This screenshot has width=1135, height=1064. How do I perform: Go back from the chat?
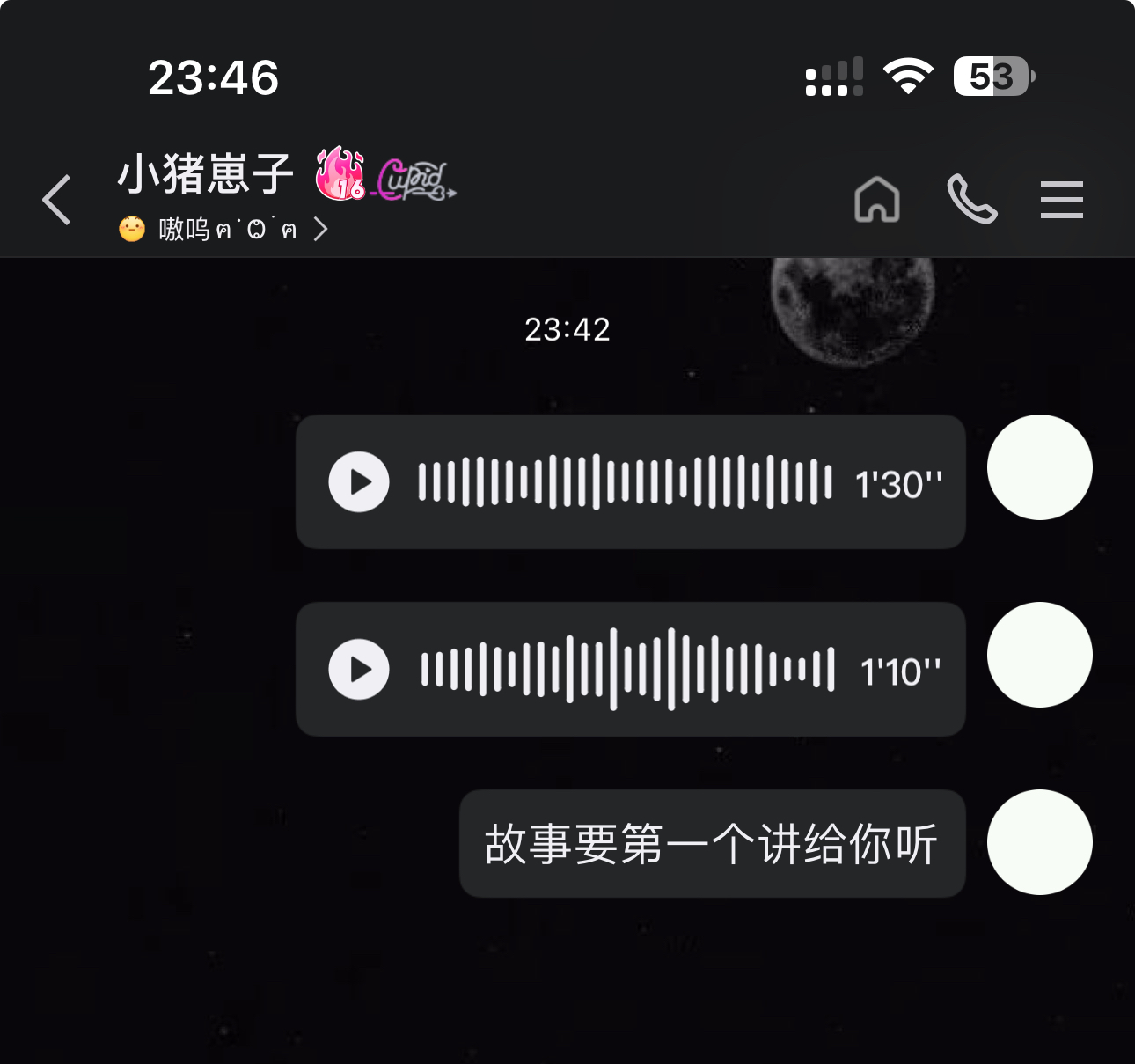[x=57, y=200]
